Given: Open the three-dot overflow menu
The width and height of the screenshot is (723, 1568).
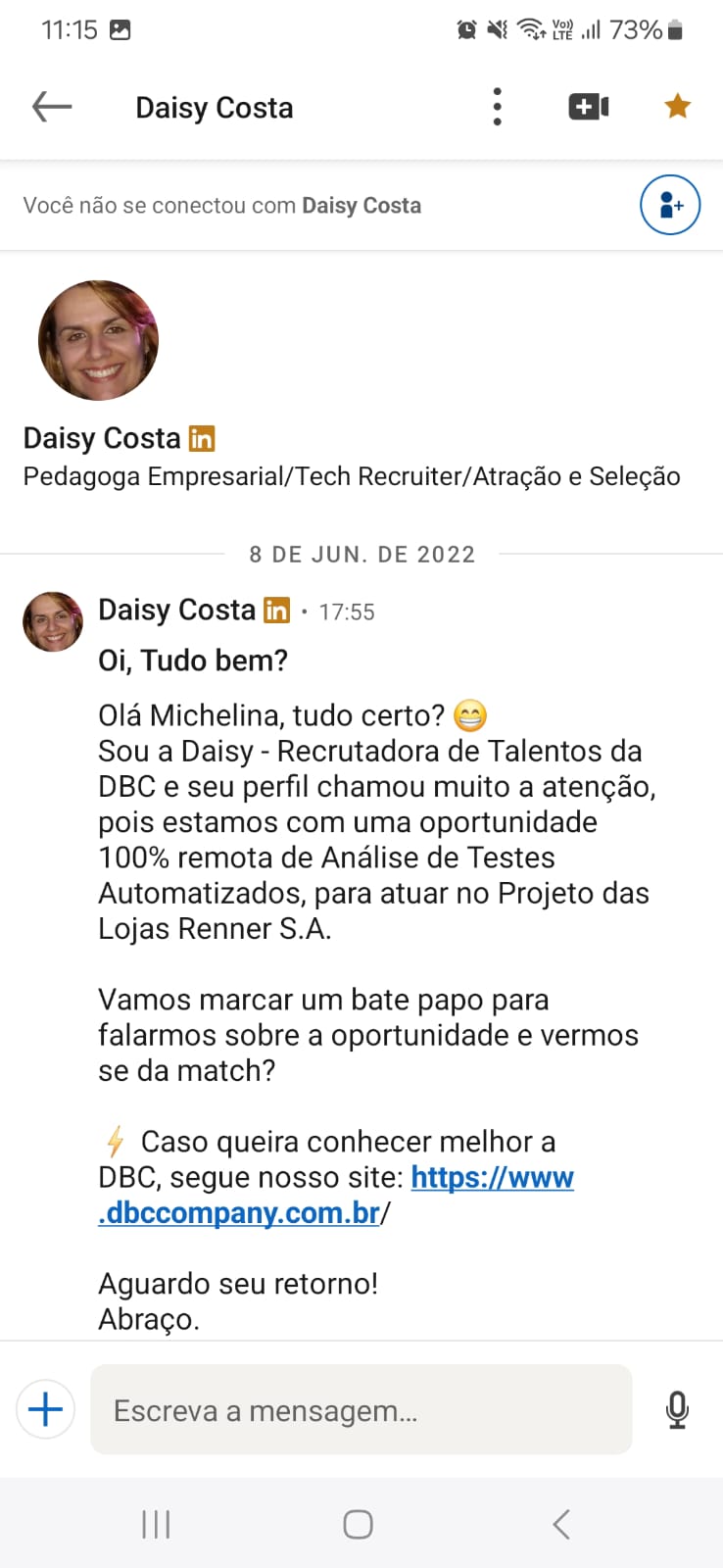Looking at the screenshot, I should [x=498, y=107].
